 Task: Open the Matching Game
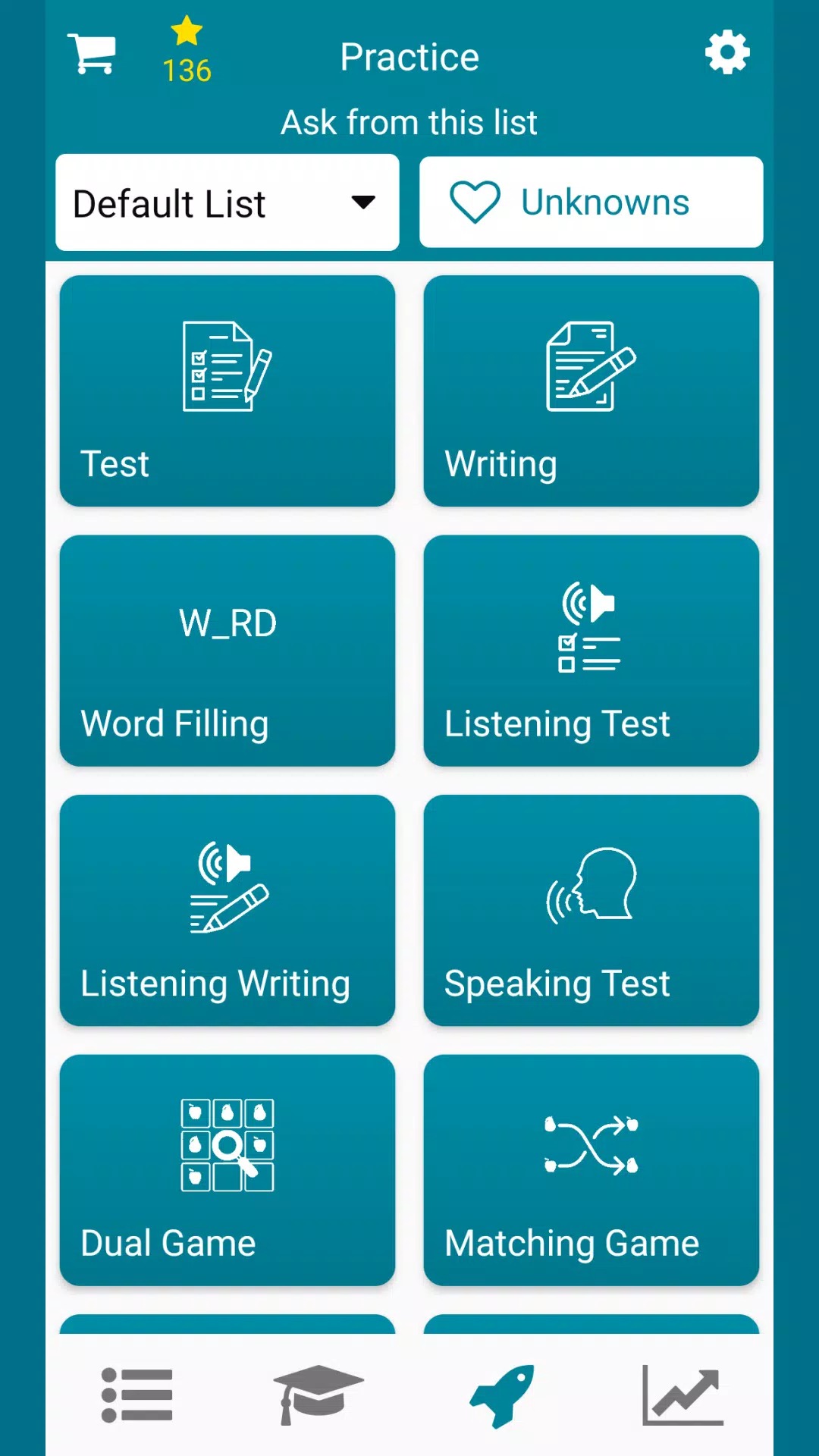591,1170
